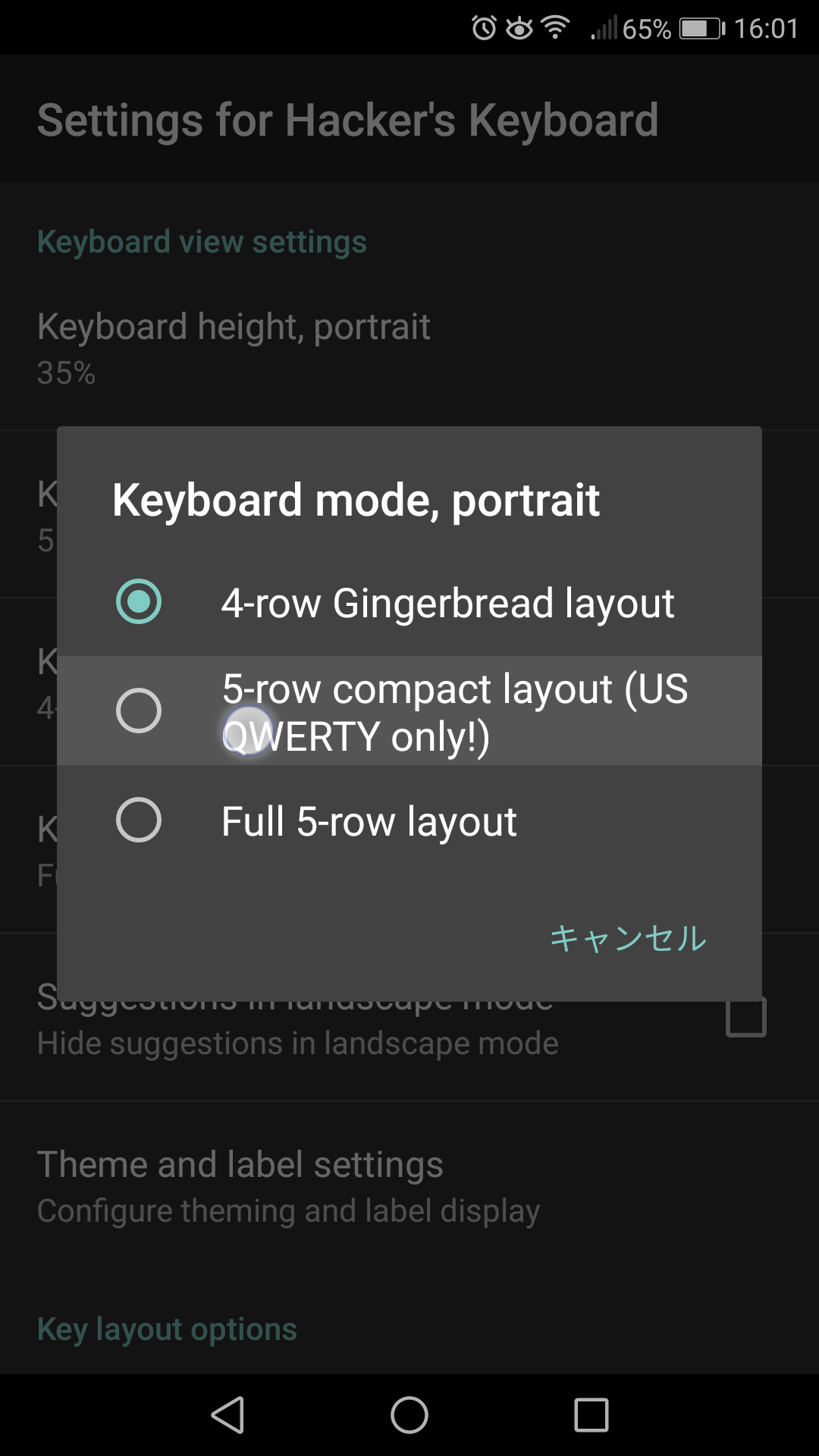Dismiss dialog with キャンセル button
Image resolution: width=819 pixels, height=1456 pixels.
coord(628,939)
